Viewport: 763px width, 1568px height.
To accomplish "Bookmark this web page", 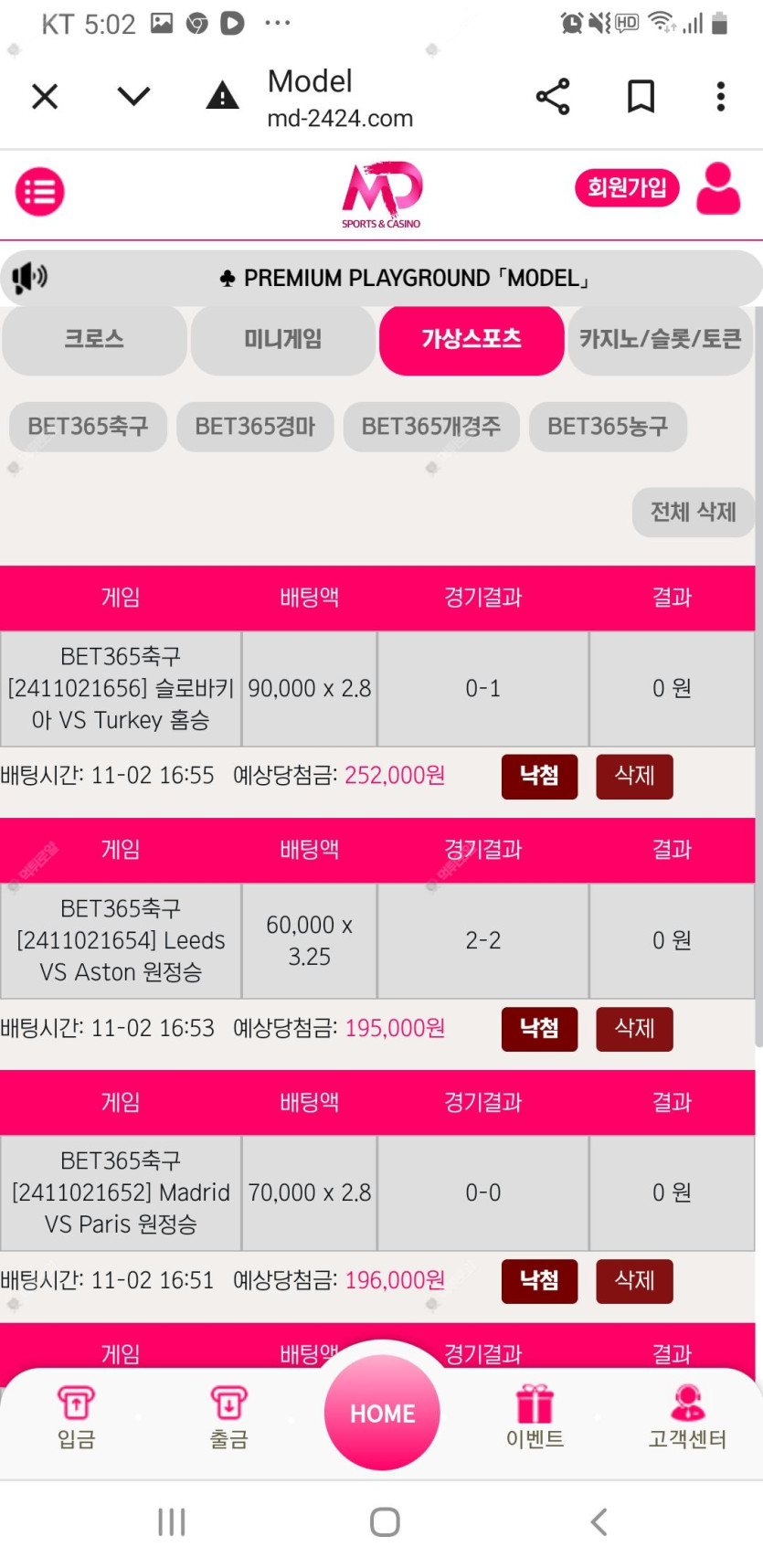I will pos(641,96).
